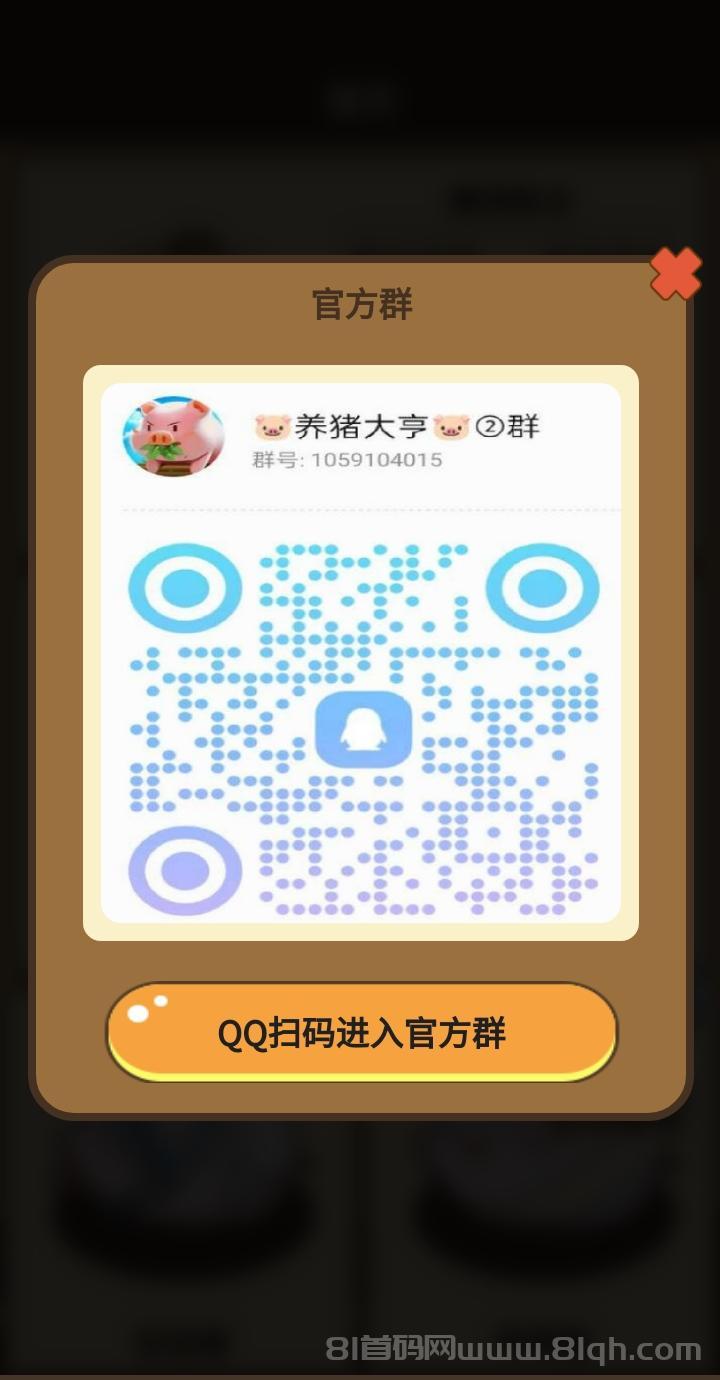Close the 官方群 dialog
This screenshot has width=720, height=1380.
[x=675, y=273]
